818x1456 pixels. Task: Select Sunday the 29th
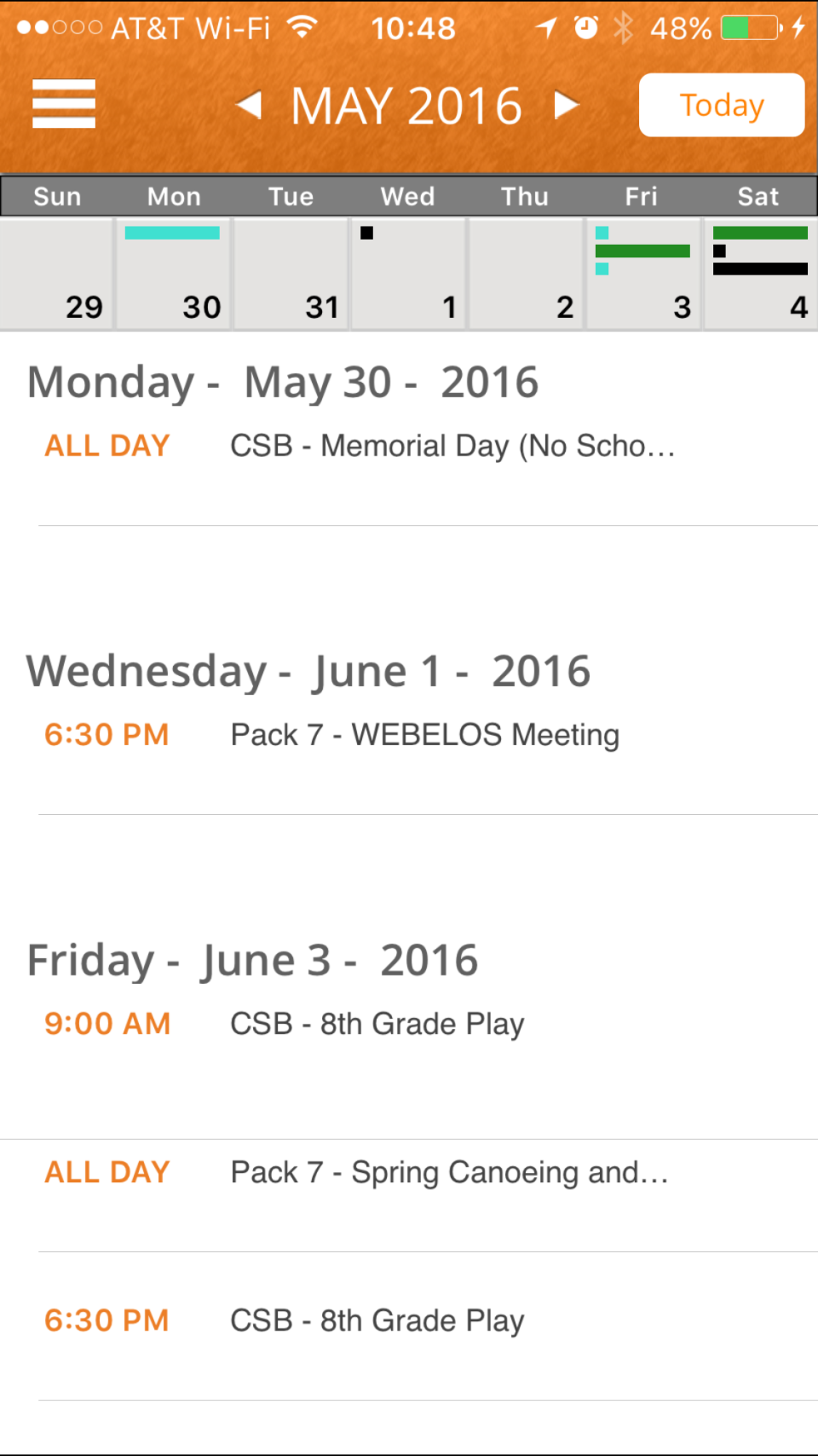58,274
